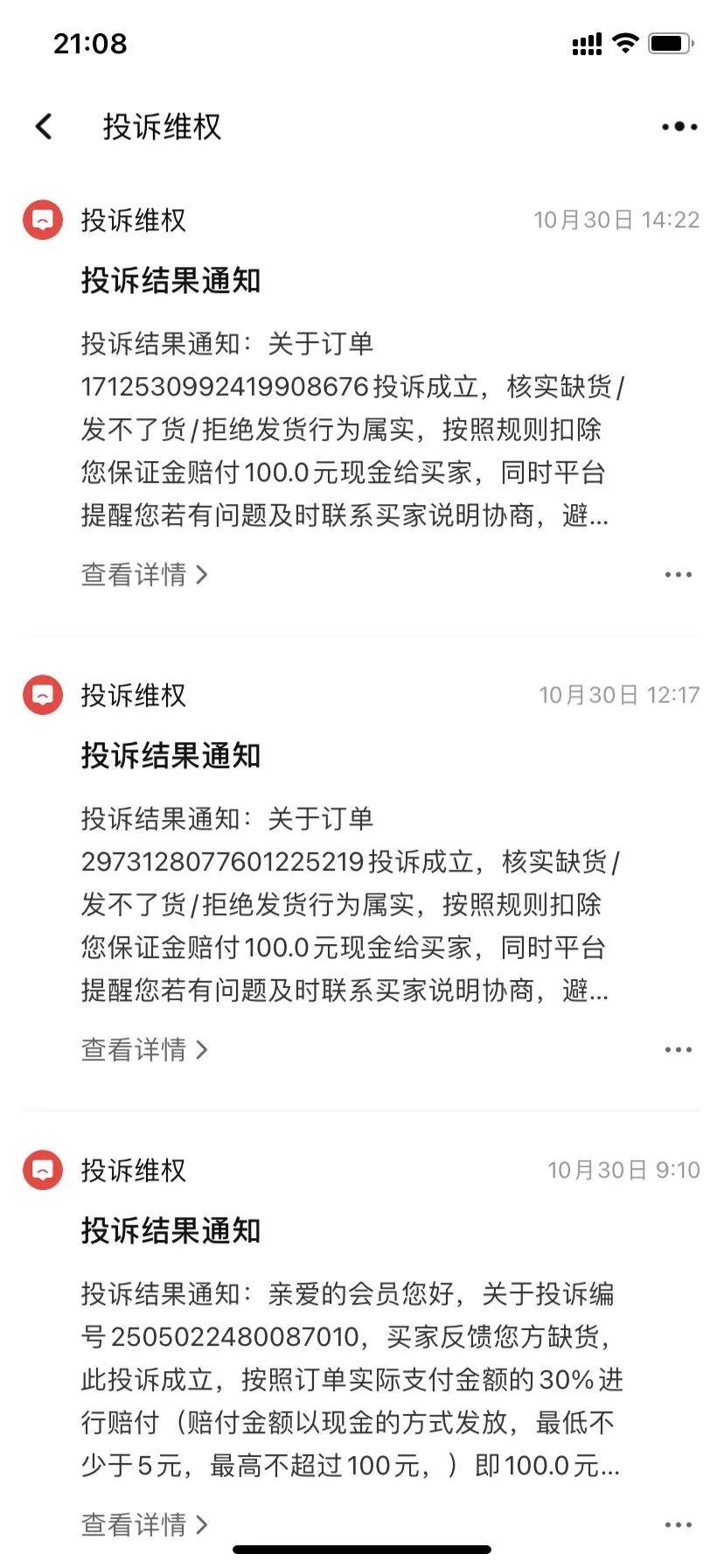This screenshot has width=724, height=1568.
Task: Open options menu on the 14:22 notification
Action: pos(678,574)
